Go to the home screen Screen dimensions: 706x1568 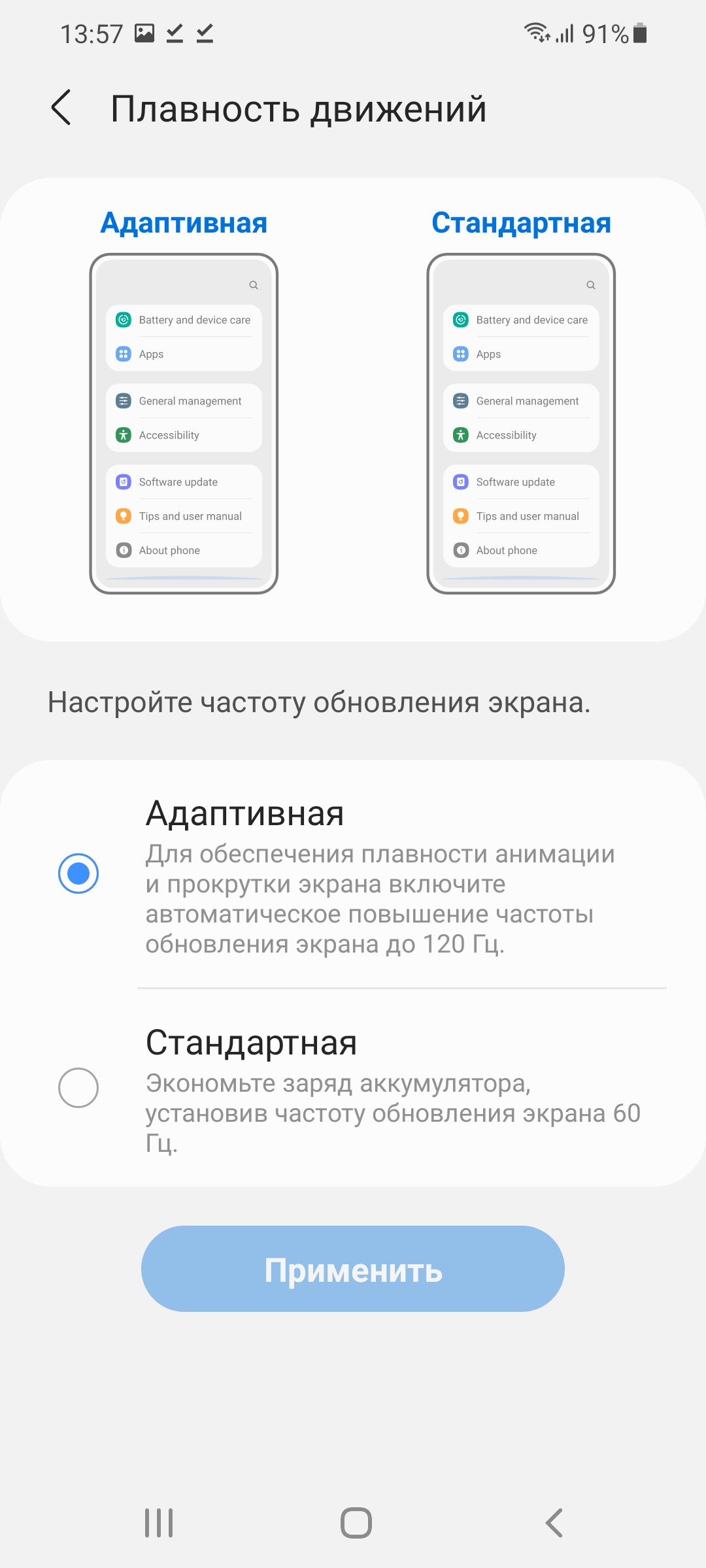[356, 1523]
